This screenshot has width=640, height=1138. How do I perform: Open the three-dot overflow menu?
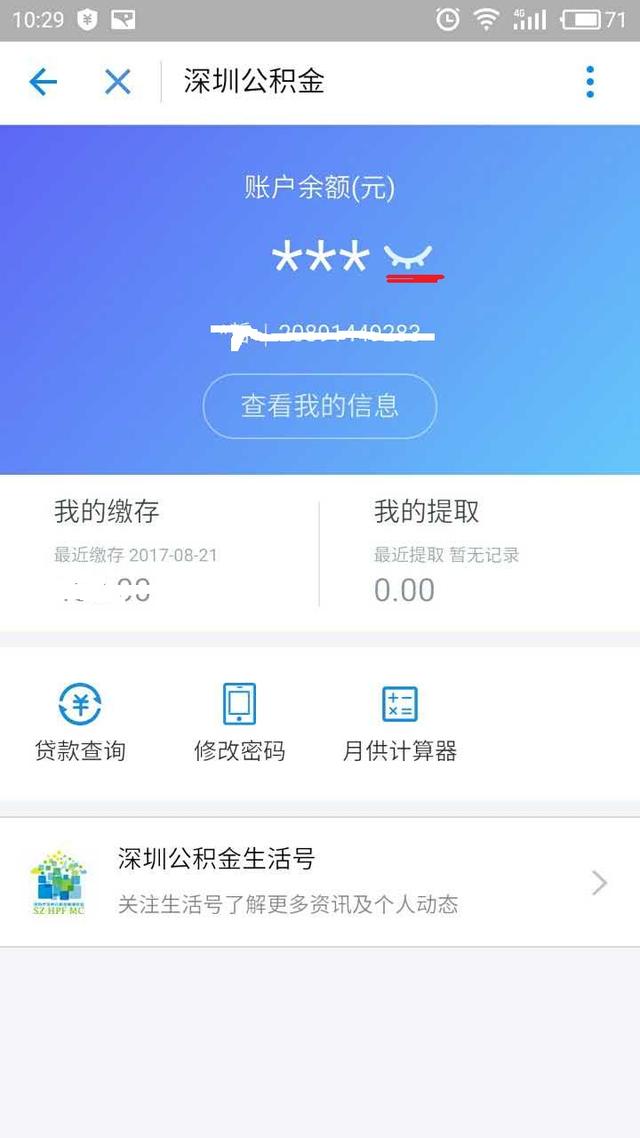[590, 82]
